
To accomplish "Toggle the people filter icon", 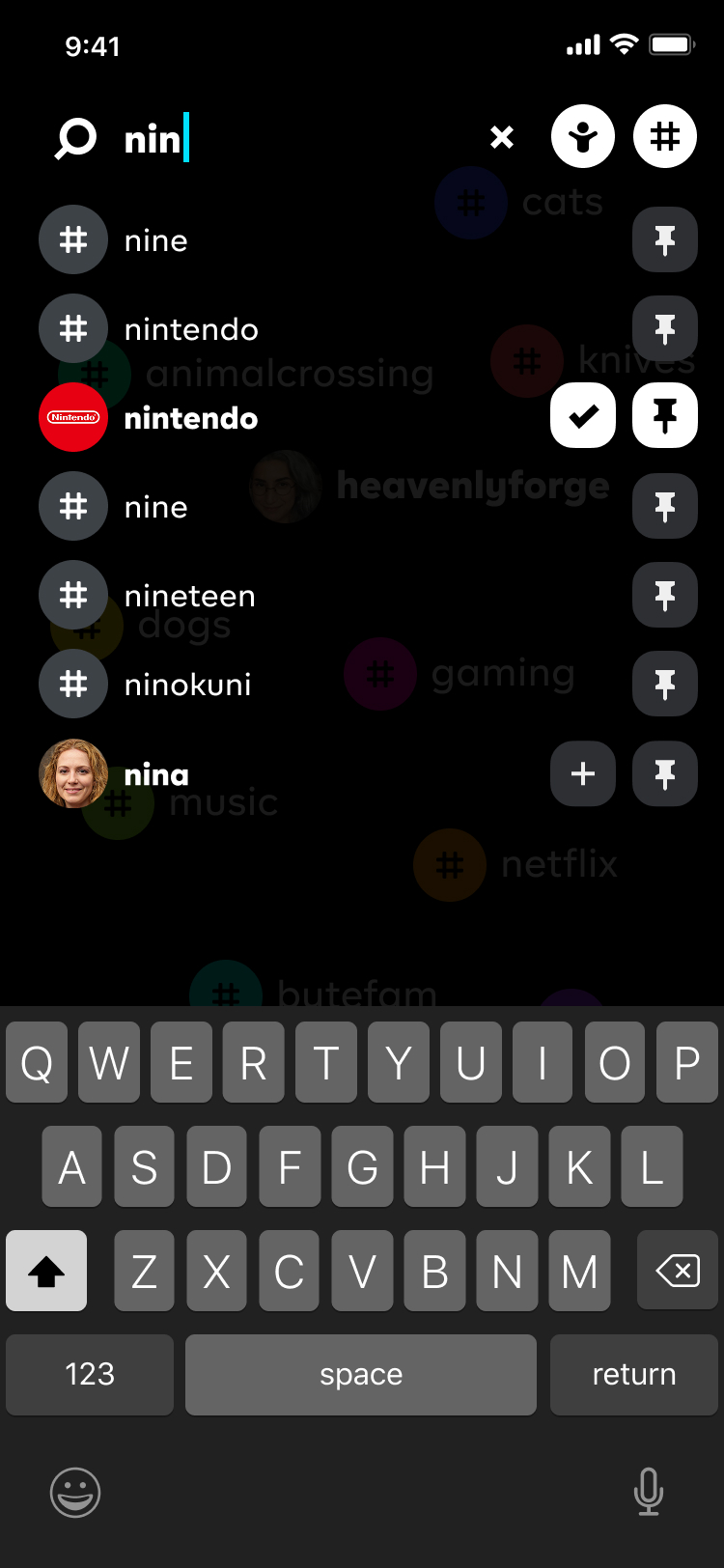I will pos(582,137).
